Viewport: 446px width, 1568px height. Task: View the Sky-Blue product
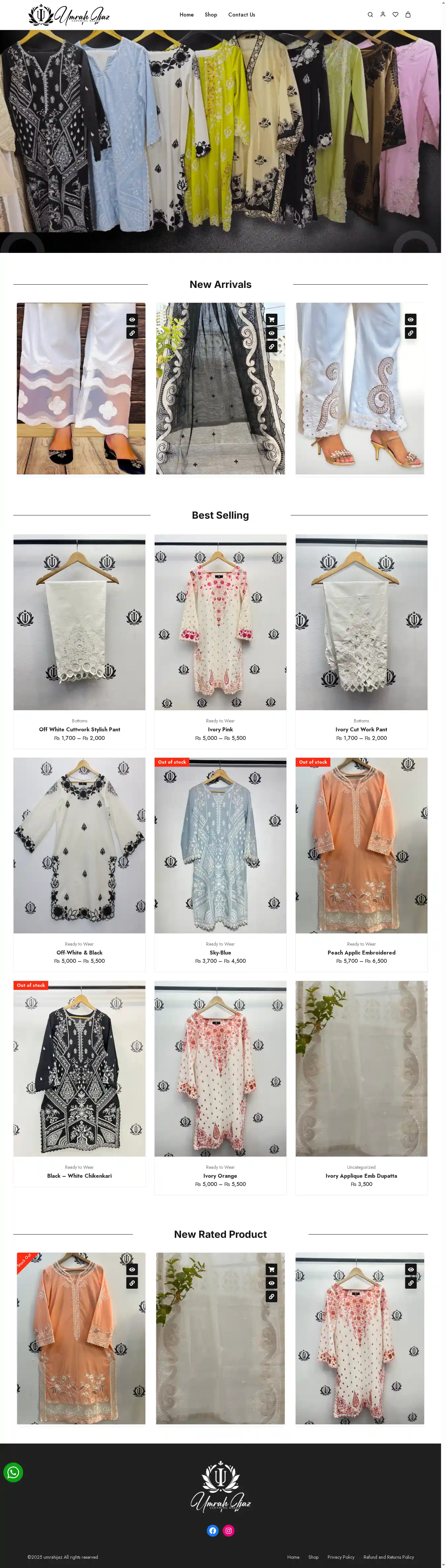[x=220, y=953]
